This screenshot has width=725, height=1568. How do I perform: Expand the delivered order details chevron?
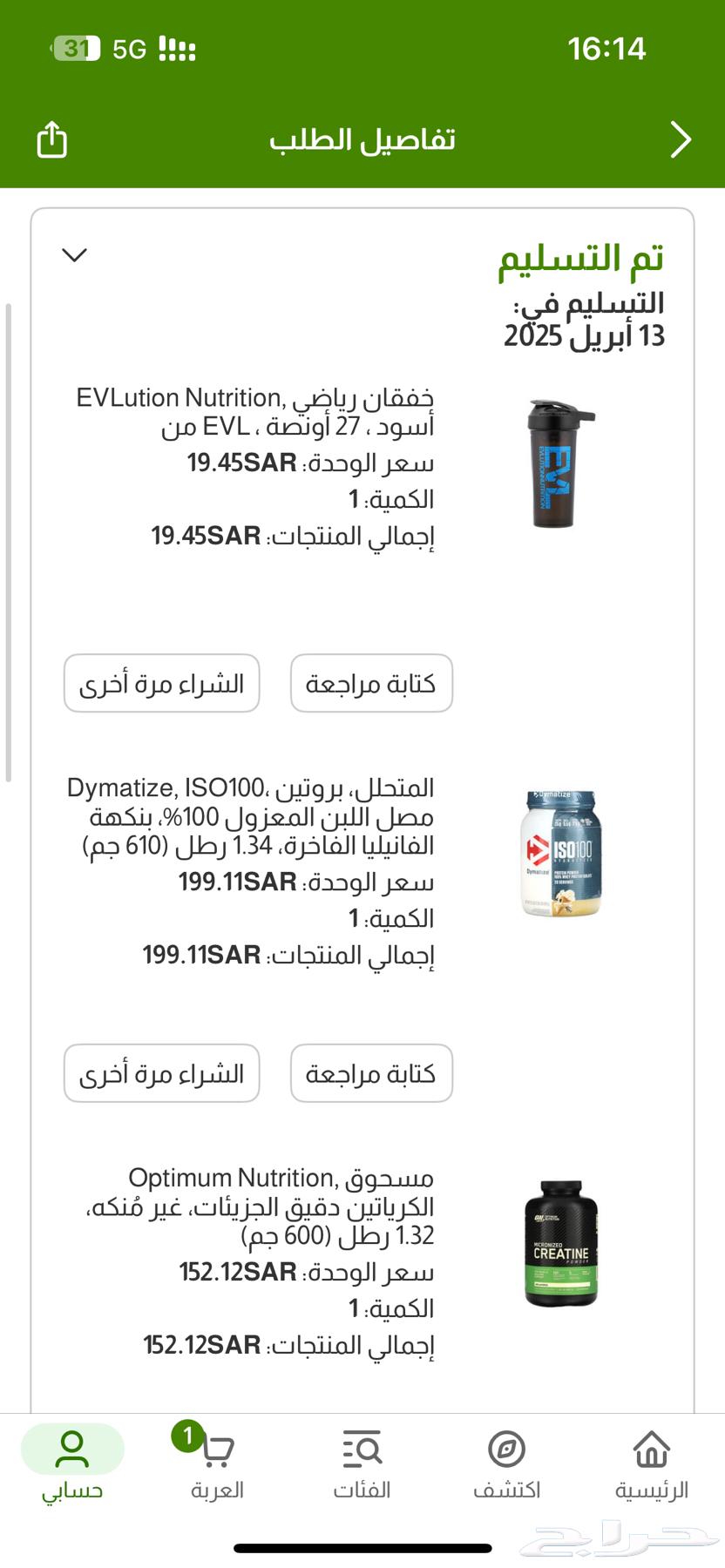point(73,254)
